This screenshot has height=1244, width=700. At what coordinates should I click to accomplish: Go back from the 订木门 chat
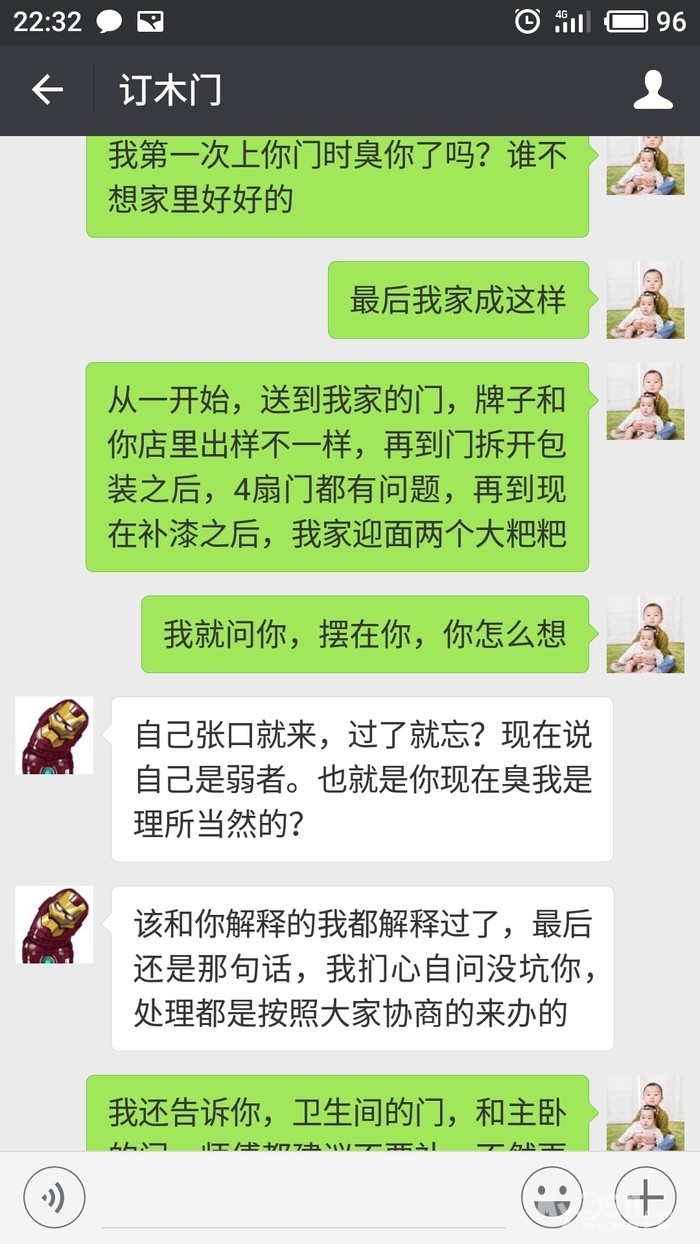(x=47, y=90)
